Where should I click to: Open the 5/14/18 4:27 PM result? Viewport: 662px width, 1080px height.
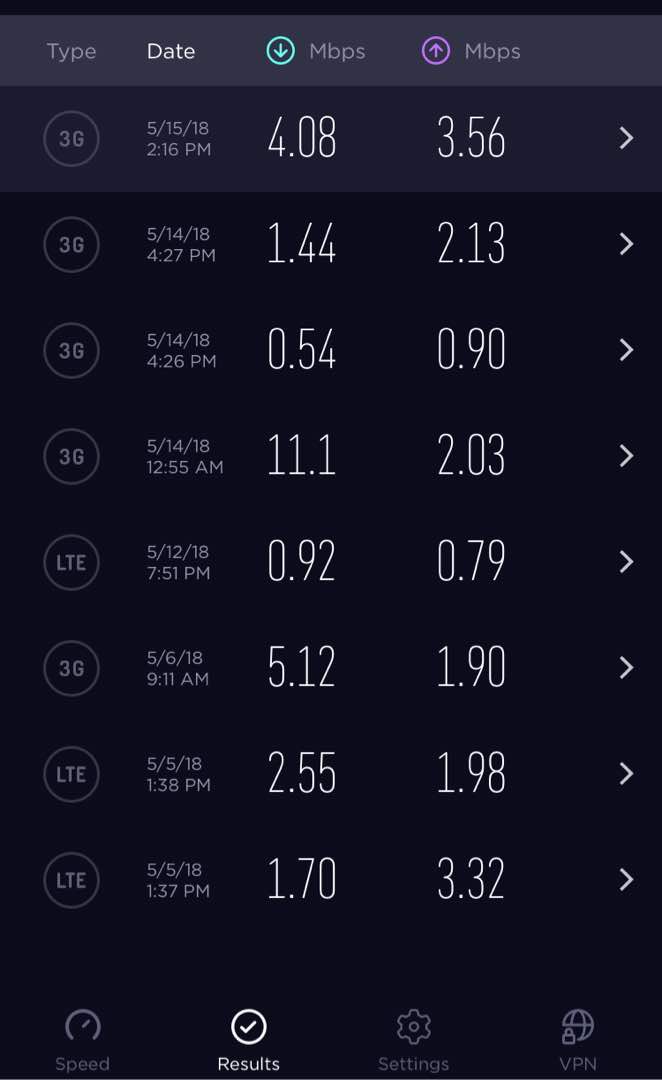[x=331, y=245]
